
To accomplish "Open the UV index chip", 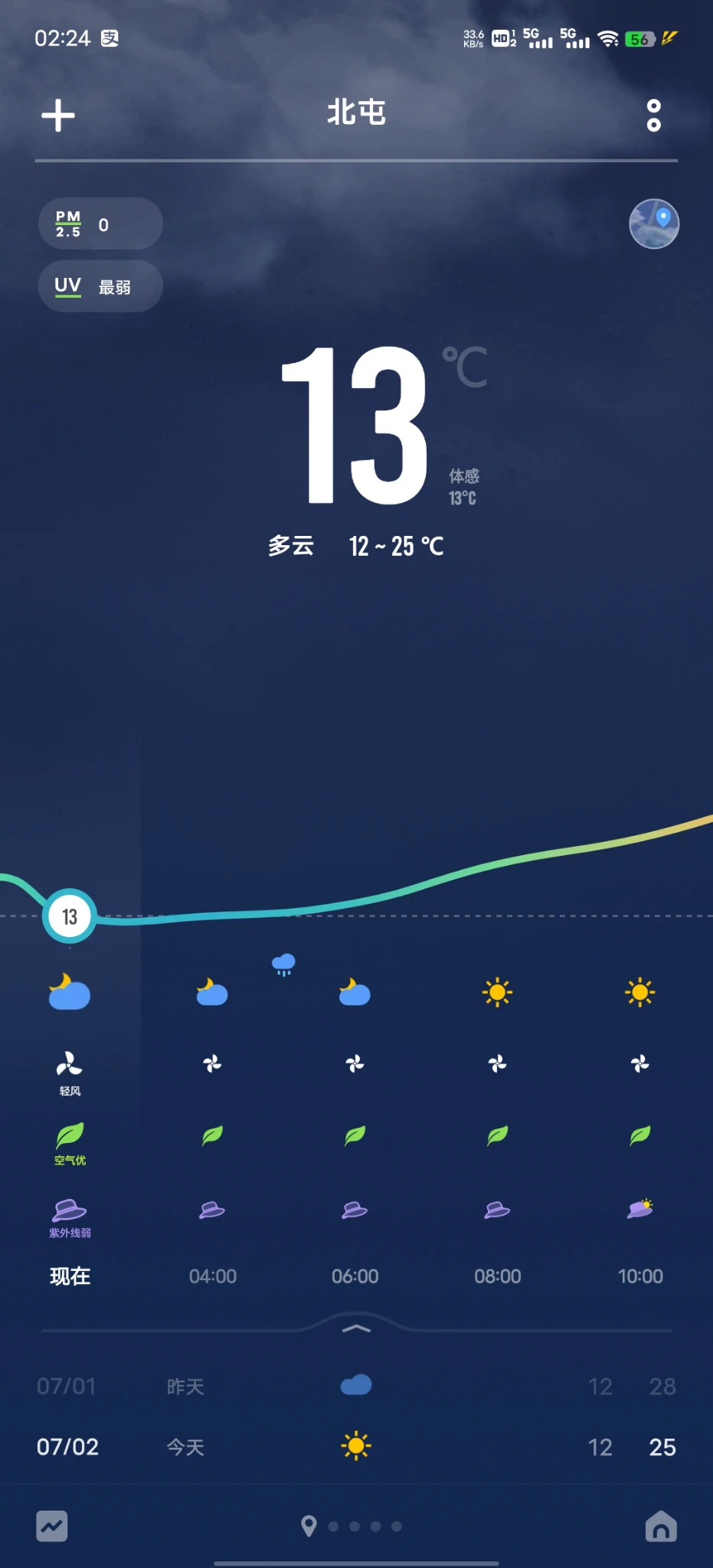I will (100, 286).
